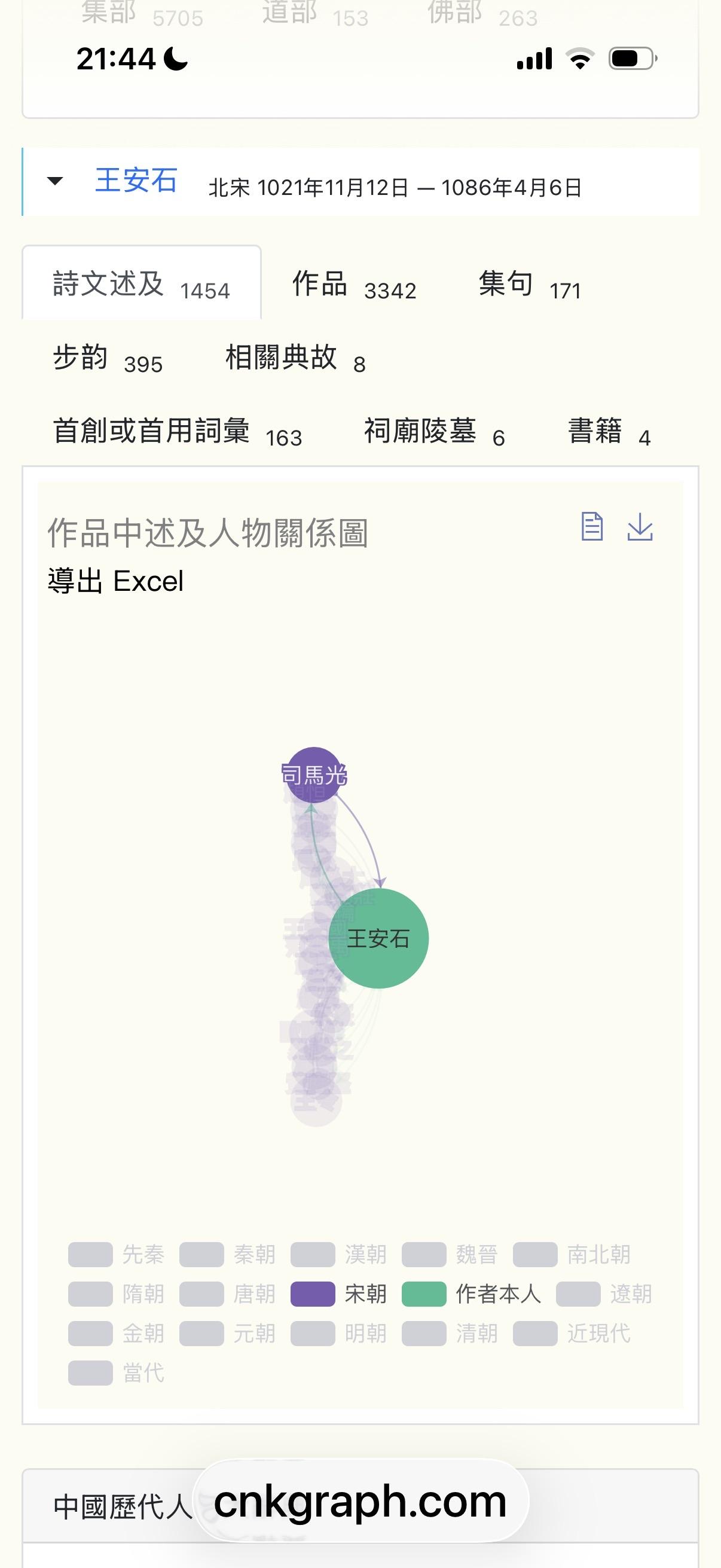Viewport: 721px width, 1568px height.
Task: Tap the 王安石 center node
Action: click(378, 938)
